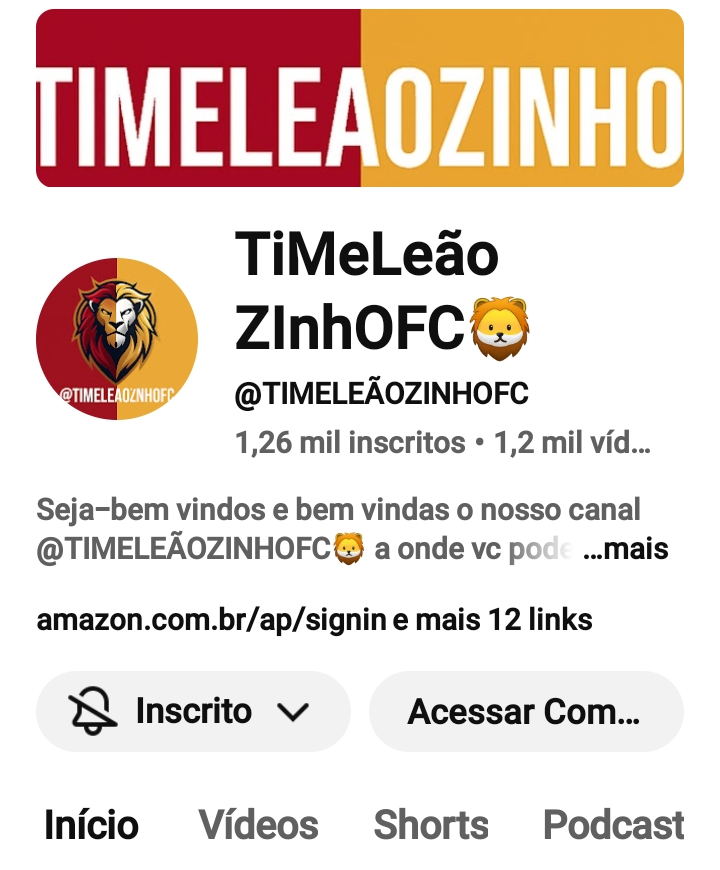This screenshot has width=720, height=870.
Task: Go to the Shorts tab
Action: (x=431, y=825)
